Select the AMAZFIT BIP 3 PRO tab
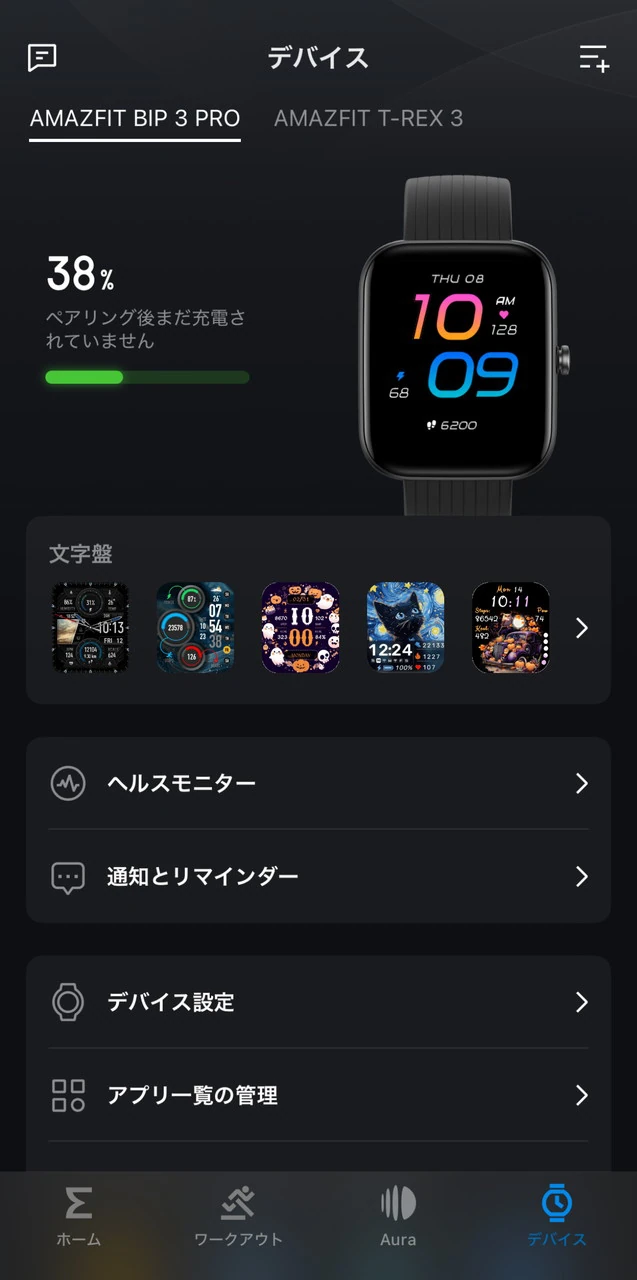The height and width of the screenshot is (1280, 637). (135, 119)
